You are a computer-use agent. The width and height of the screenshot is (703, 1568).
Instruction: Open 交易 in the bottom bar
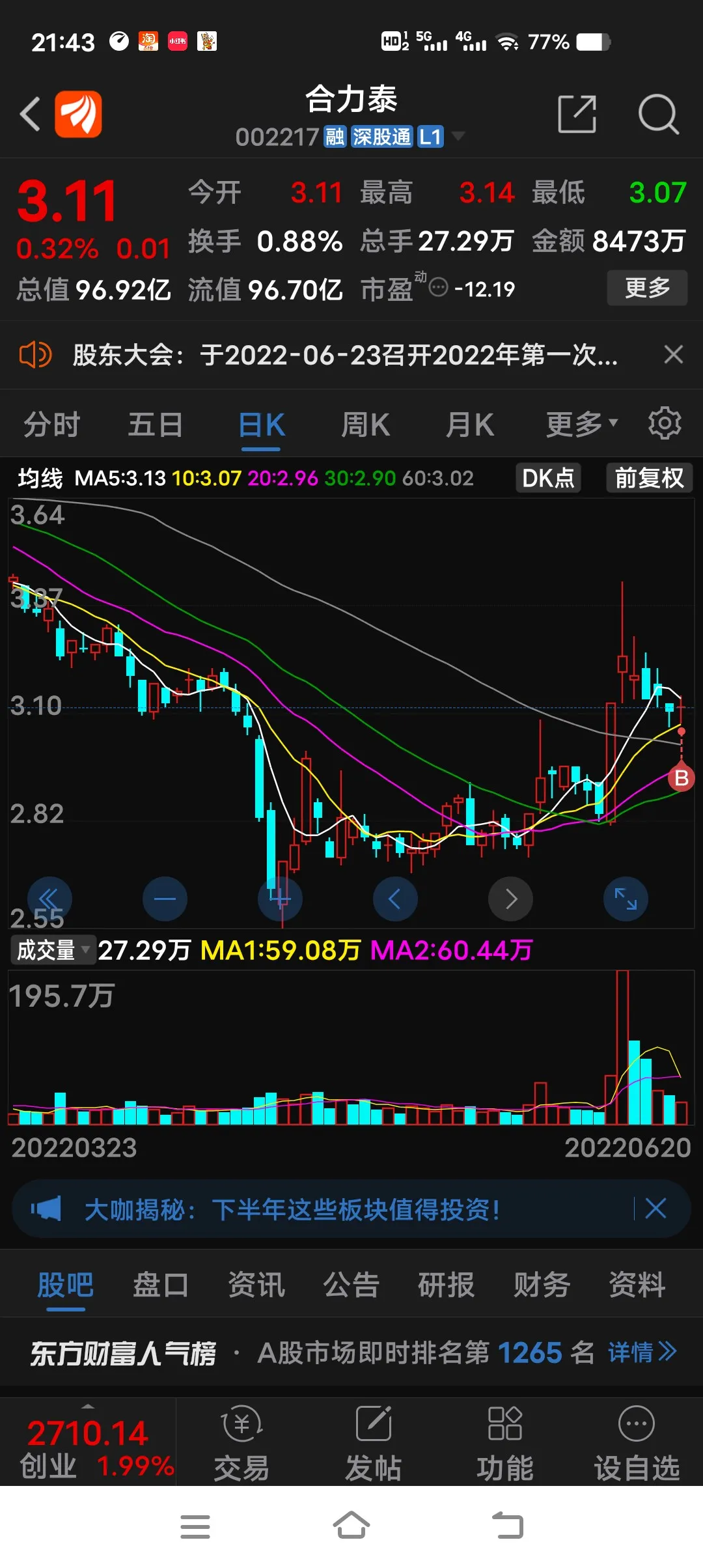pos(241,1442)
